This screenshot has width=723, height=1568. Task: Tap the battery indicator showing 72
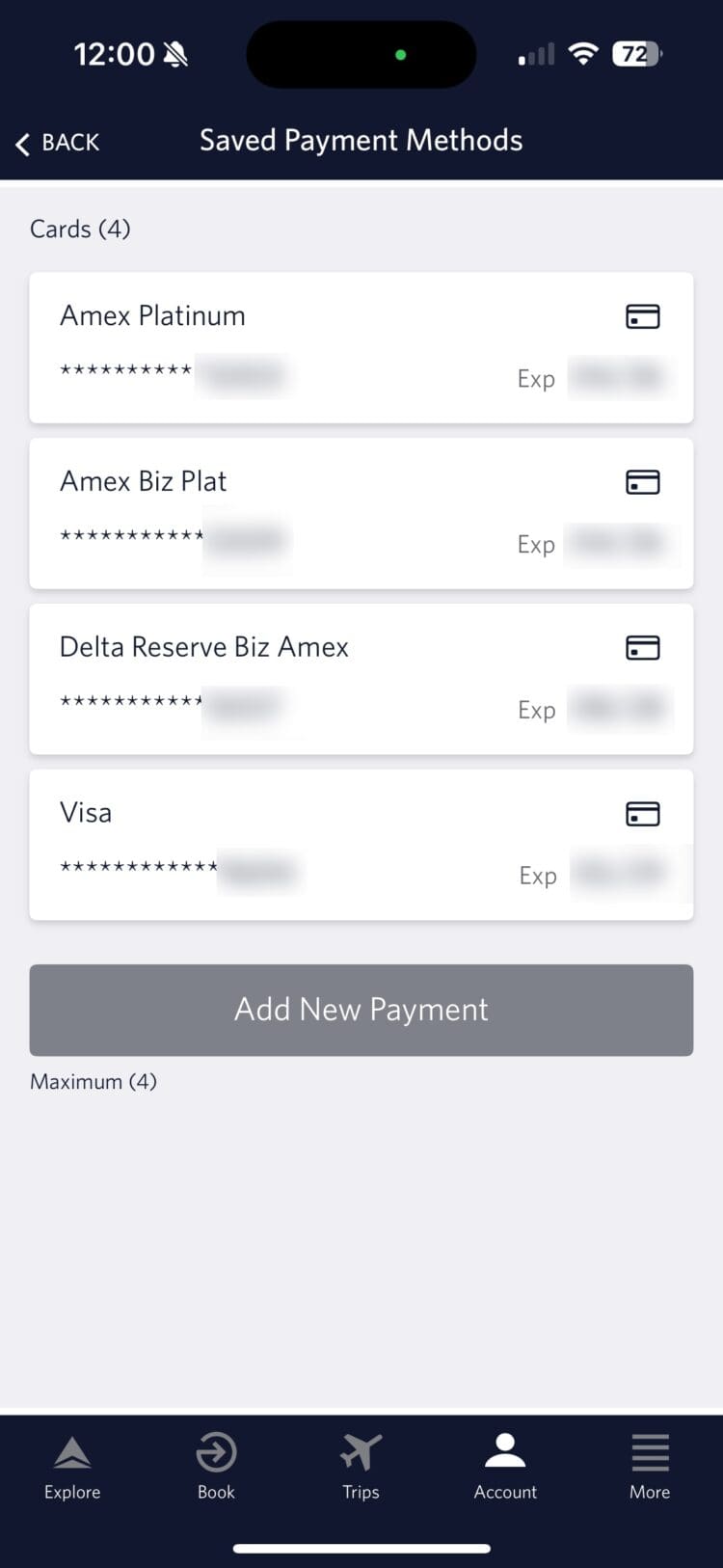(635, 54)
